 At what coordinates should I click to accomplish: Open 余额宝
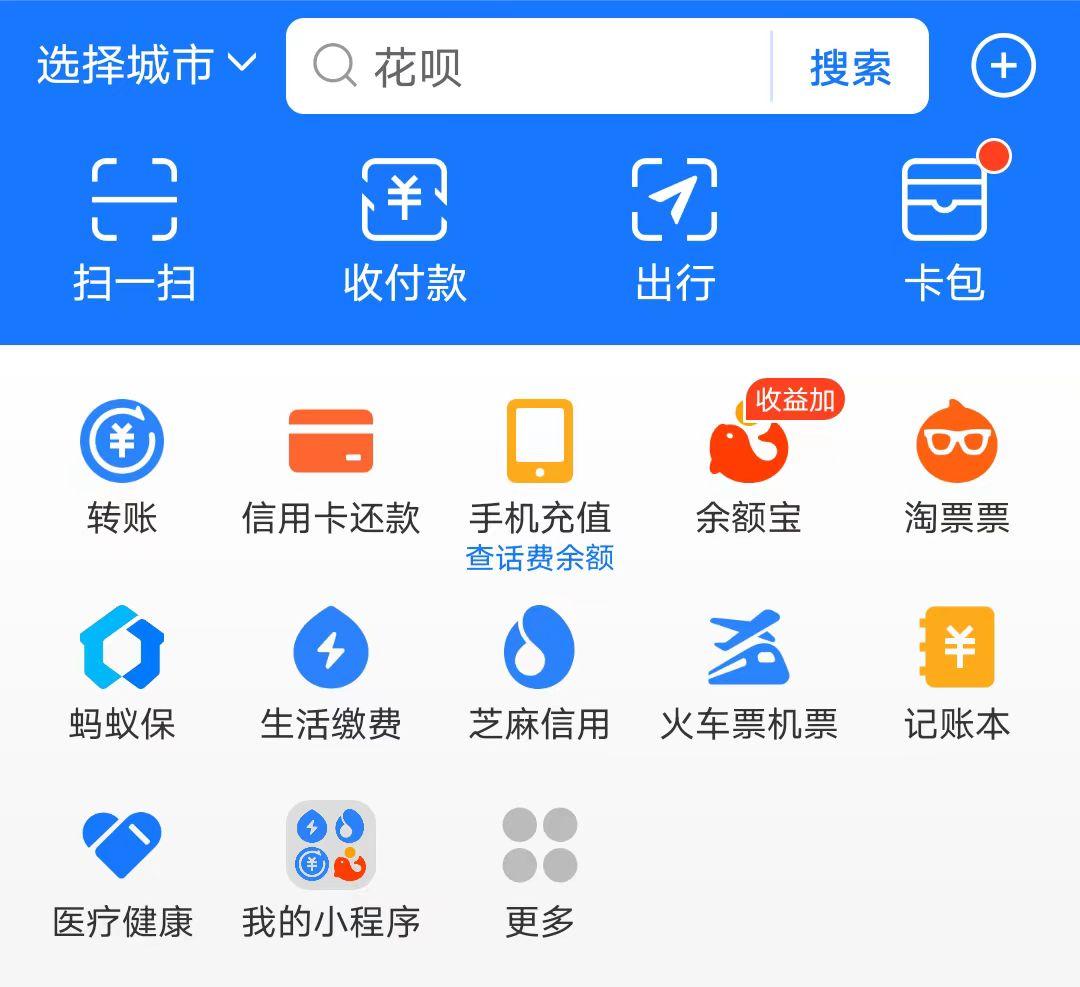click(749, 467)
